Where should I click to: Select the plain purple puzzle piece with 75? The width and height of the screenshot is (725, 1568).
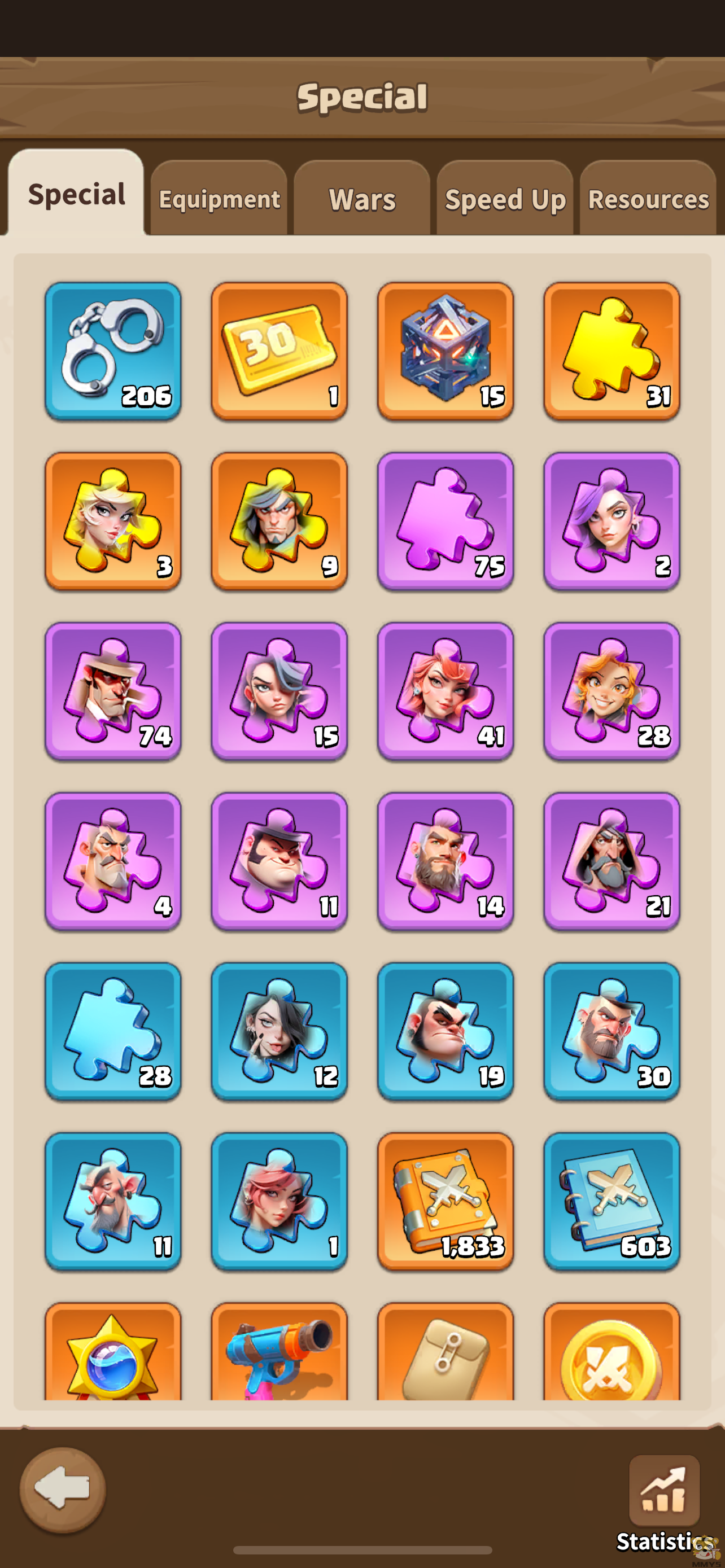[x=446, y=521]
